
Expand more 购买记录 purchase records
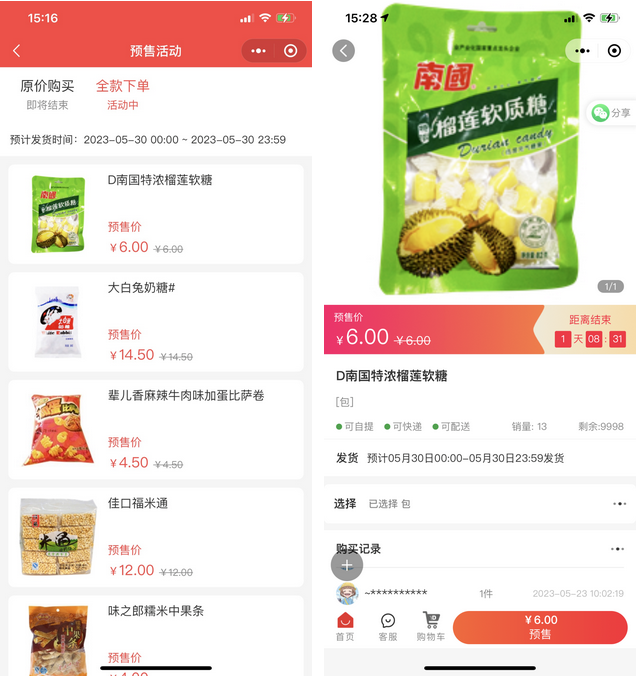click(619, 549)
